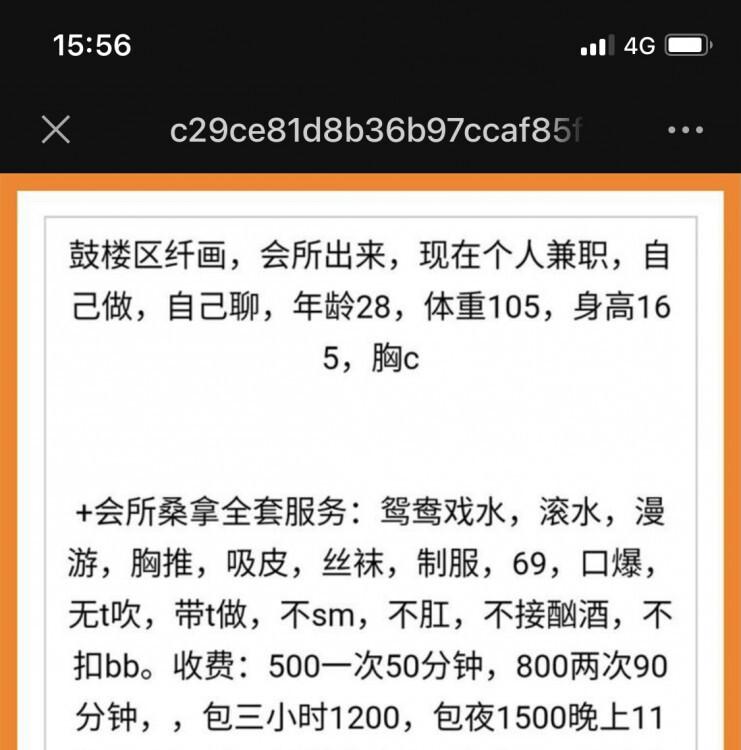This screenshot has height=750, width=741.
Task: Tap the X to close the webpage
Action: coord(57,128)
